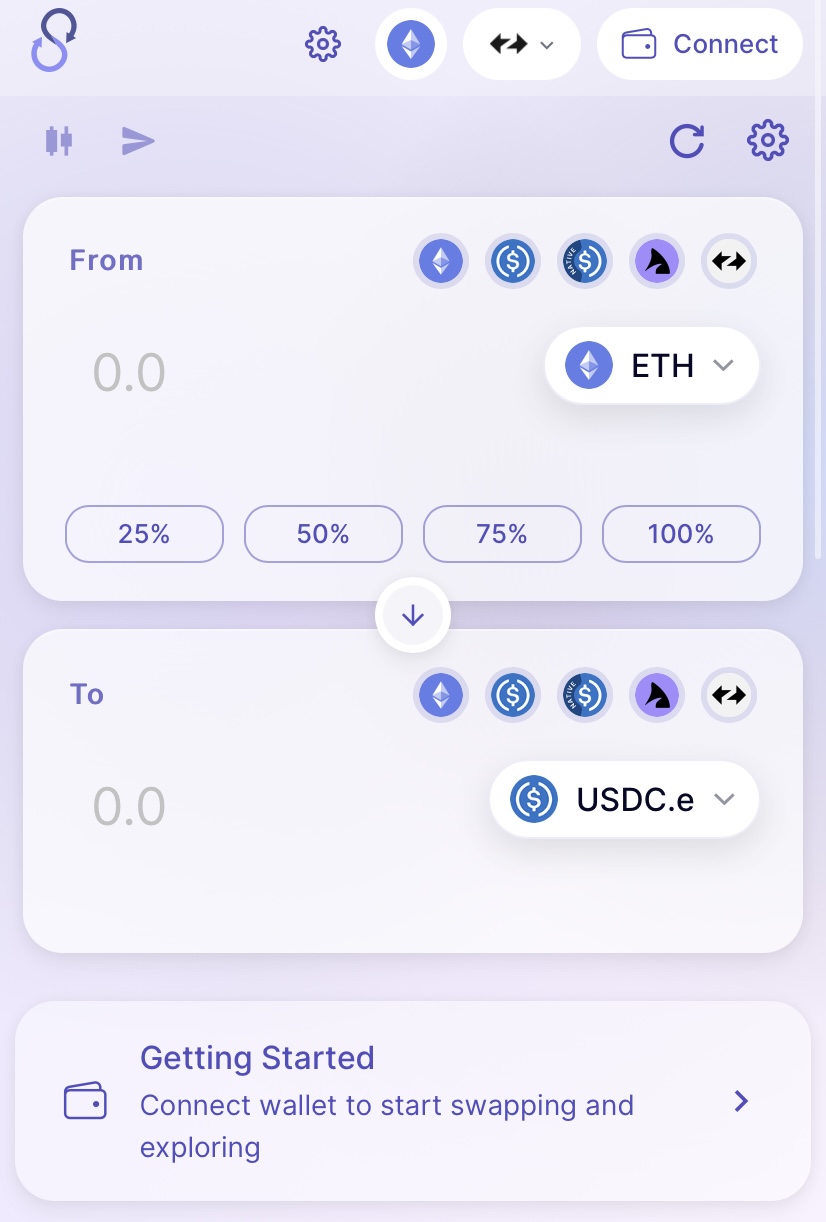The width and height of the screenshot is (826, 1222).
Task: Open the send paper-plane icon
Action: 138,141
